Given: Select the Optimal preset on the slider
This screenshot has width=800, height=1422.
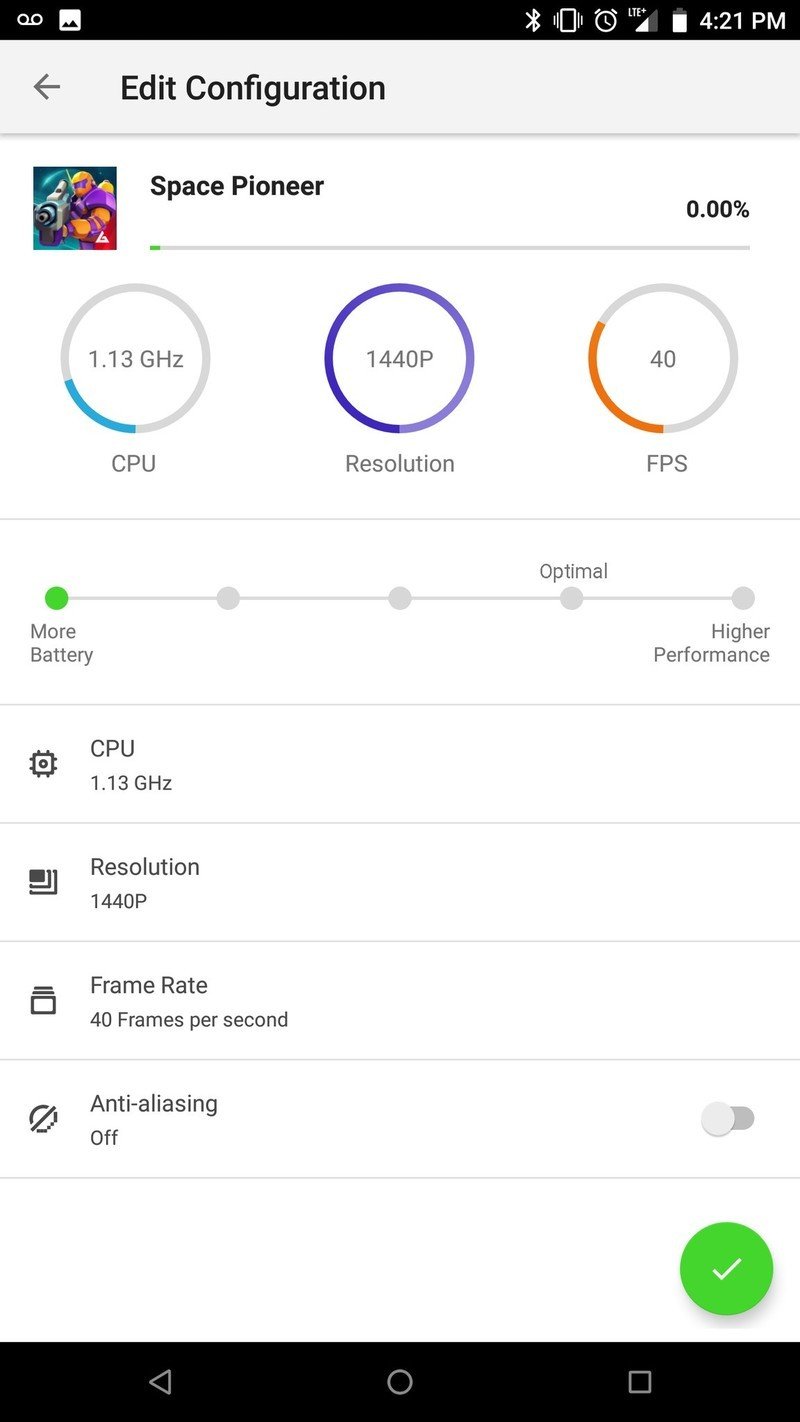Looking at the screenshot, I should (x=571, y=598).
